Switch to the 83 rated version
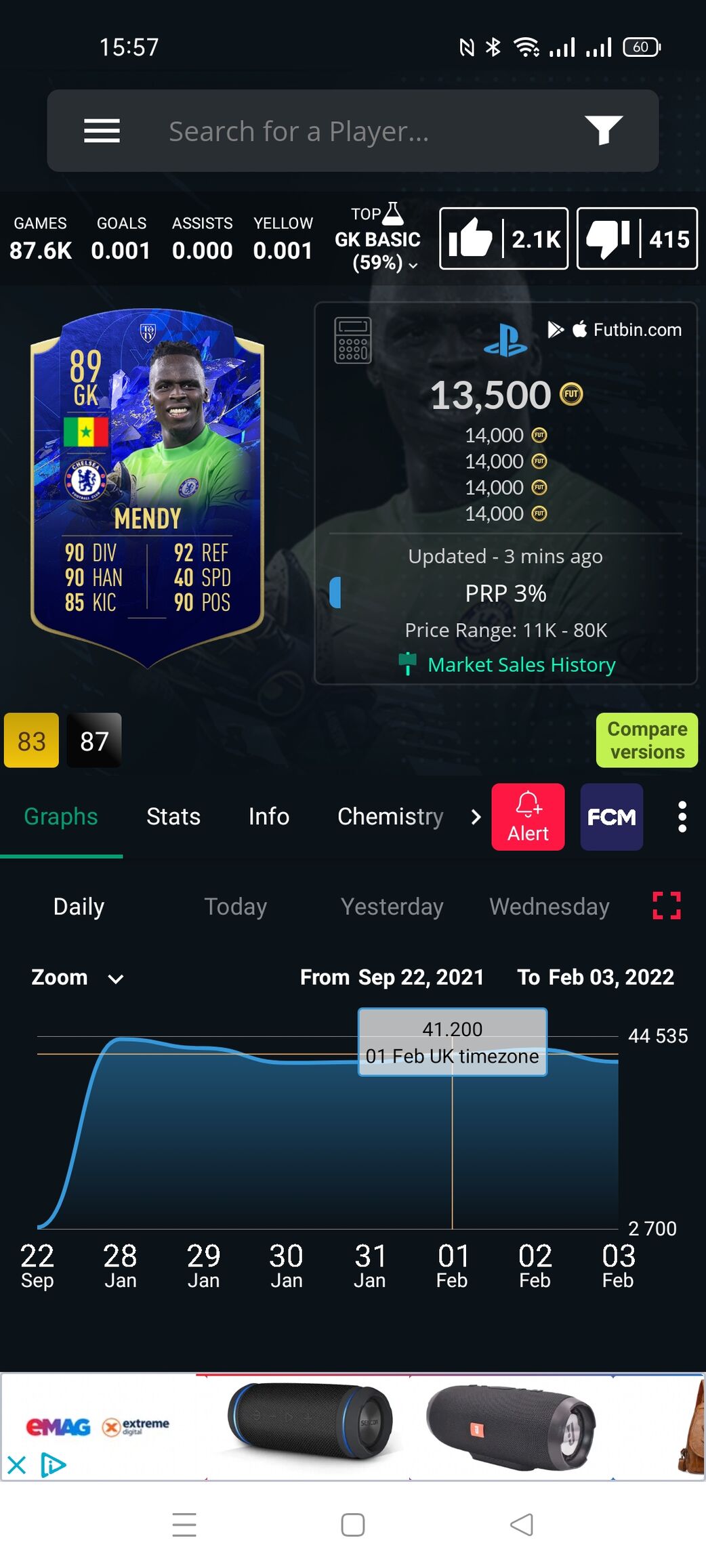The width and height of the screenshot is (706, 1568). click(x=31, y=741)
